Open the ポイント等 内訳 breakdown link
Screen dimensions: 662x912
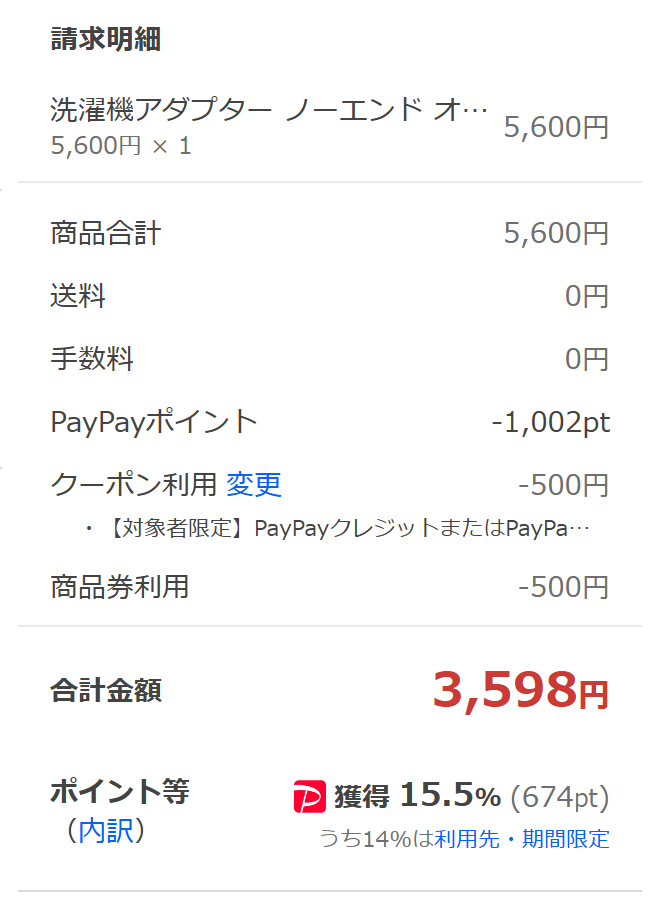coord(105,831)
